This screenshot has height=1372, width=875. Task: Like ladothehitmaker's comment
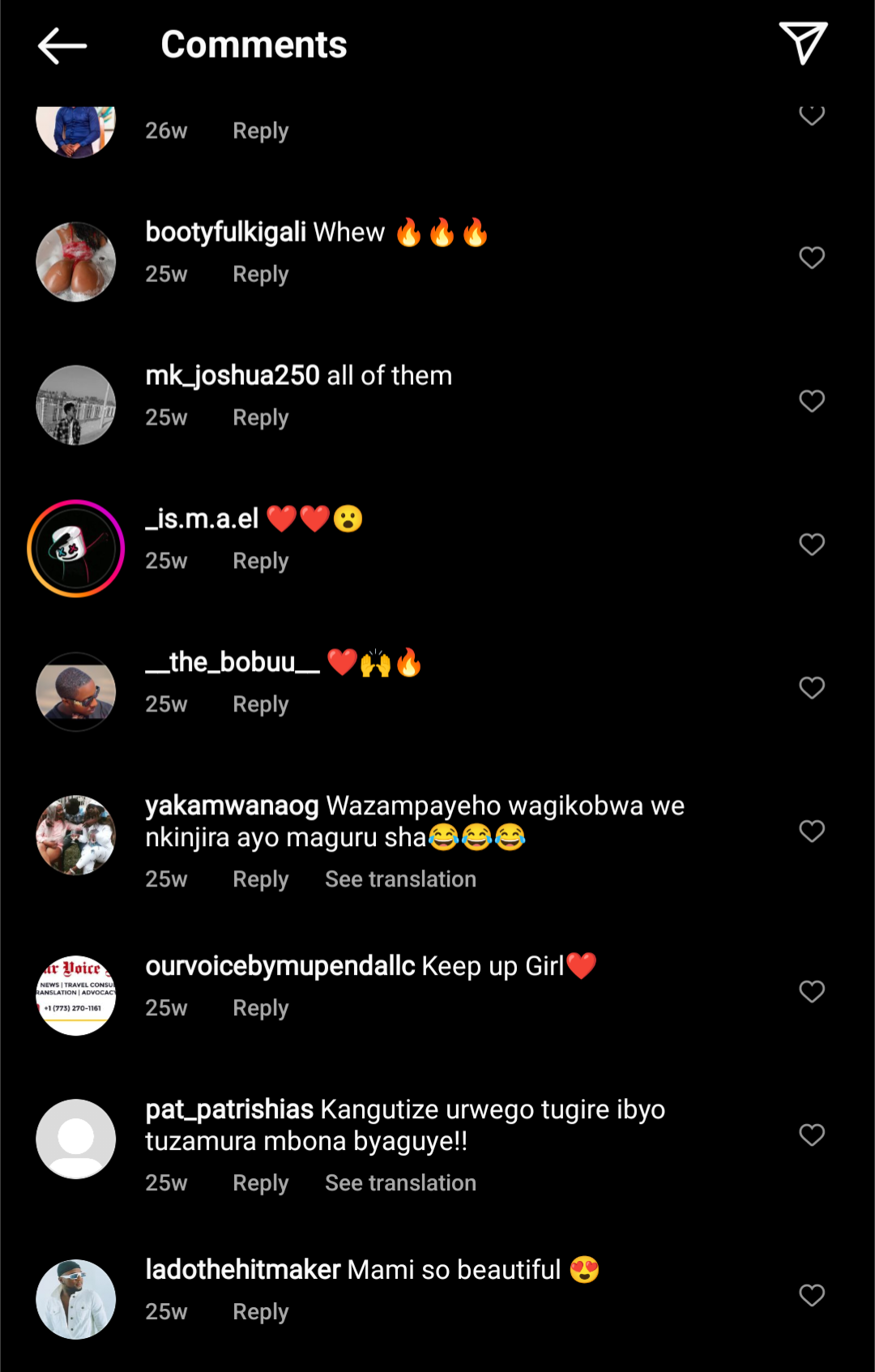(811, 1295)
